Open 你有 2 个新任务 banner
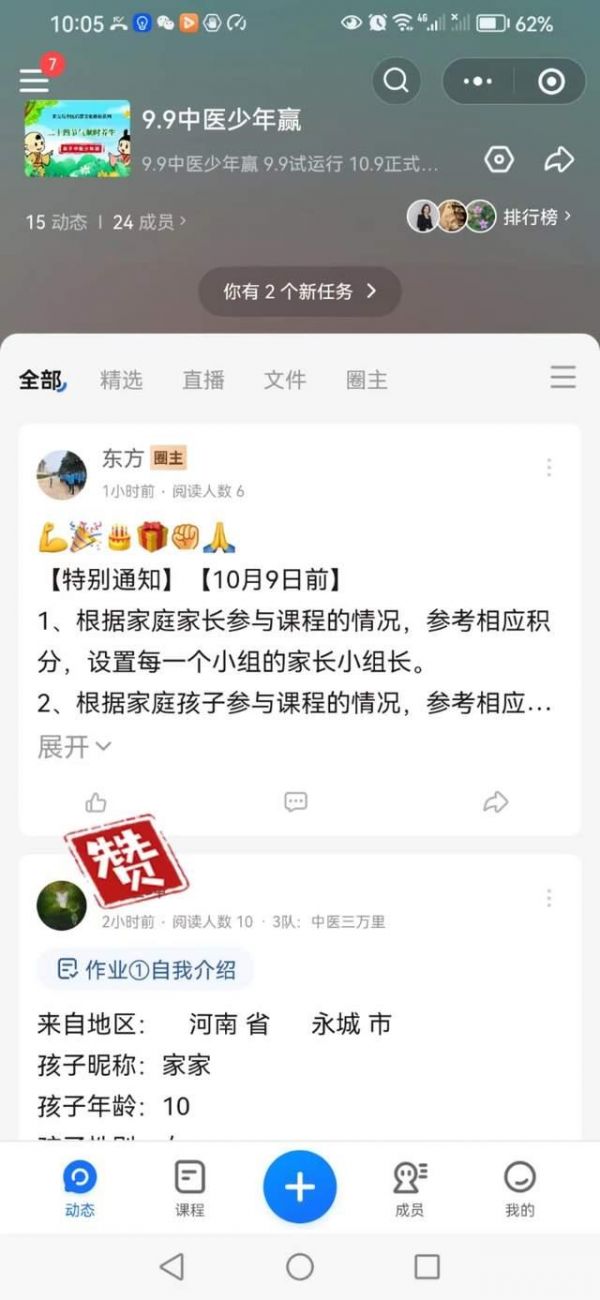The image size is (600, 1300). pyautogui.click(x=299, y=292)
